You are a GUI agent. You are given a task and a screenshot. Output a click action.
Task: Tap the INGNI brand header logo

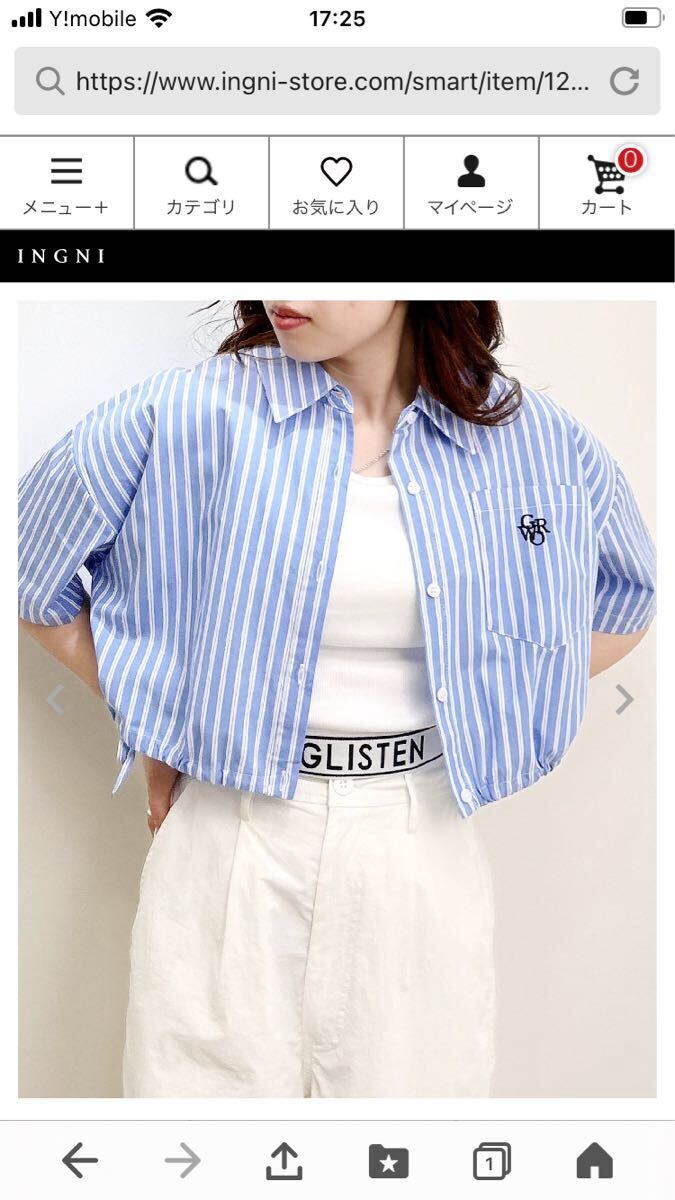pyautogui.click(x=62, y=256)
